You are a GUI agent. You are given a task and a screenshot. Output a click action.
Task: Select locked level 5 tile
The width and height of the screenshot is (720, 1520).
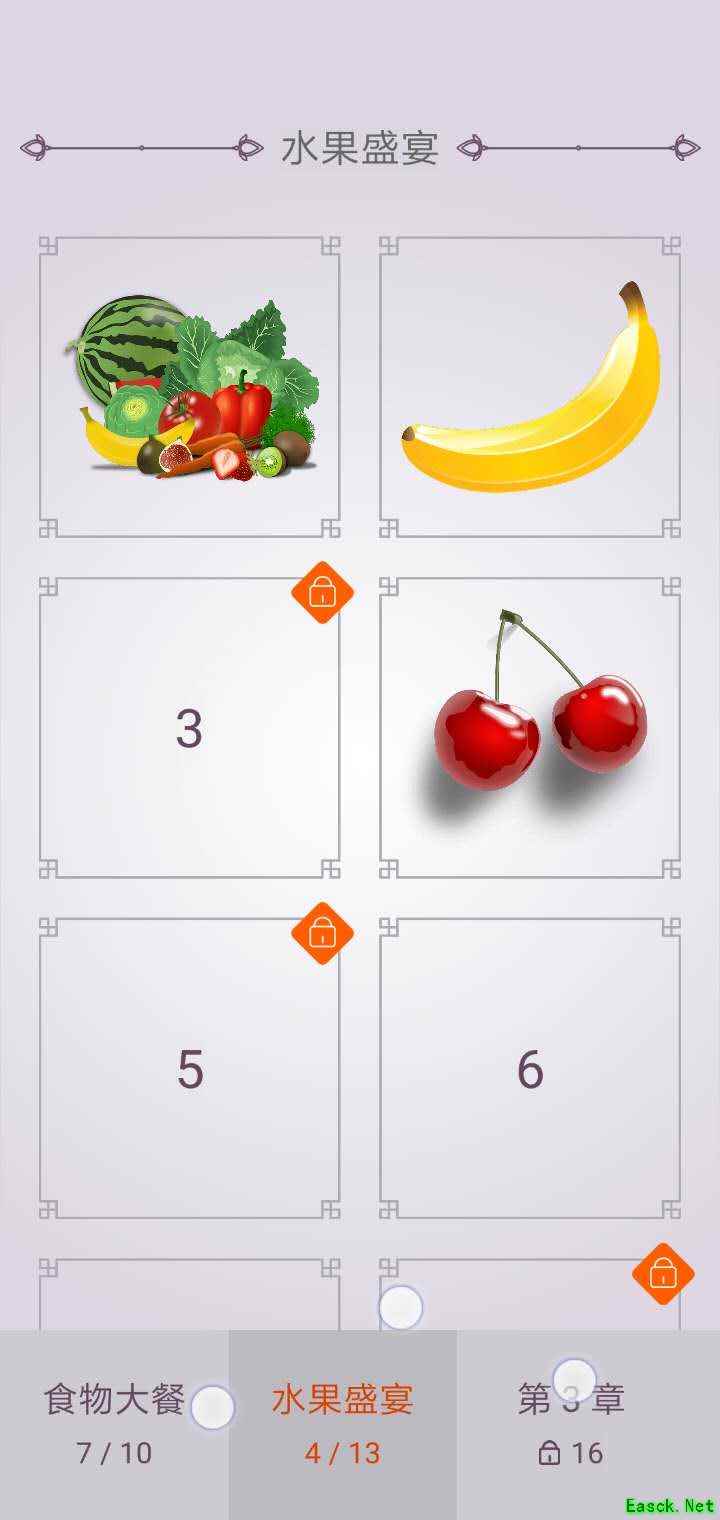(190, 1068)
